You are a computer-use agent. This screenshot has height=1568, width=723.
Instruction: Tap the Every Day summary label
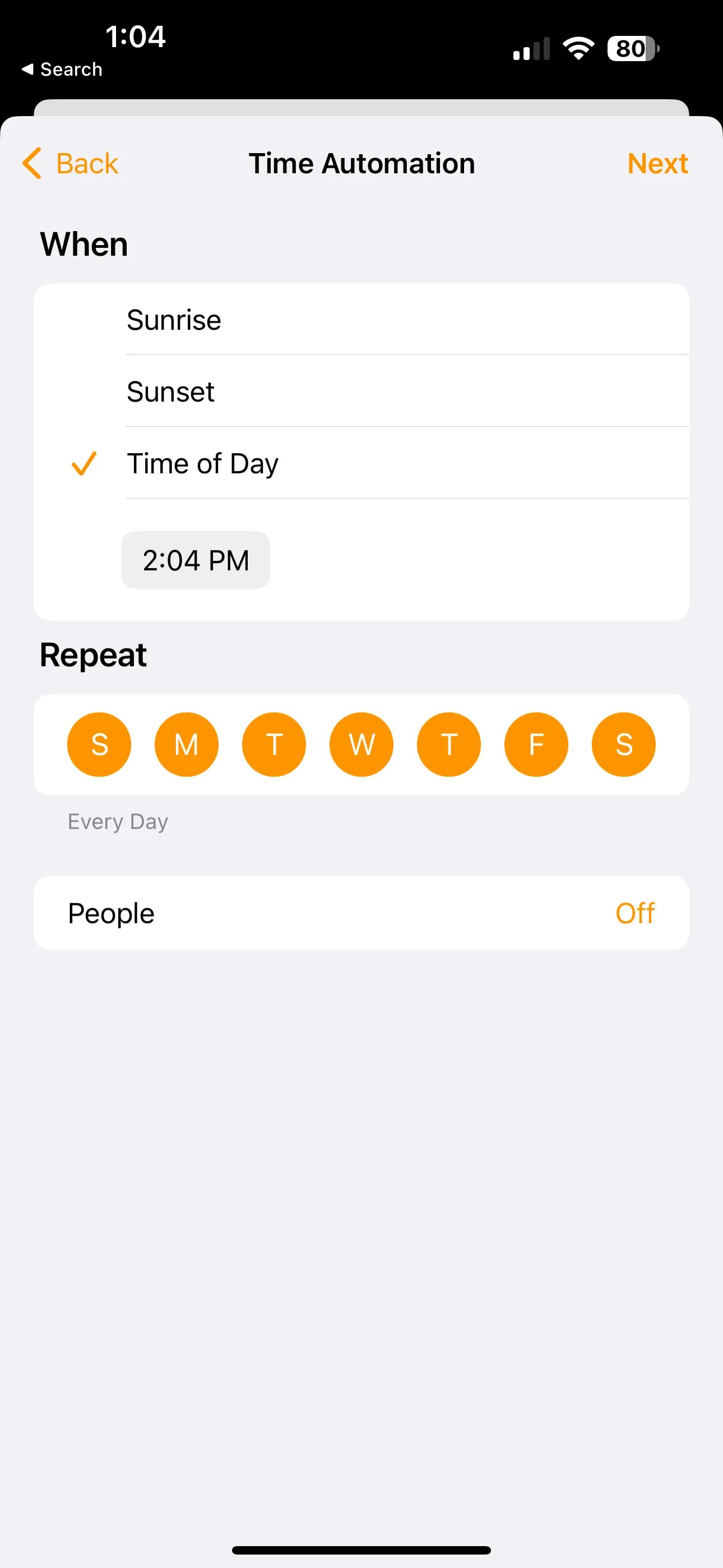pyautogui.click(x=118, y=820)
